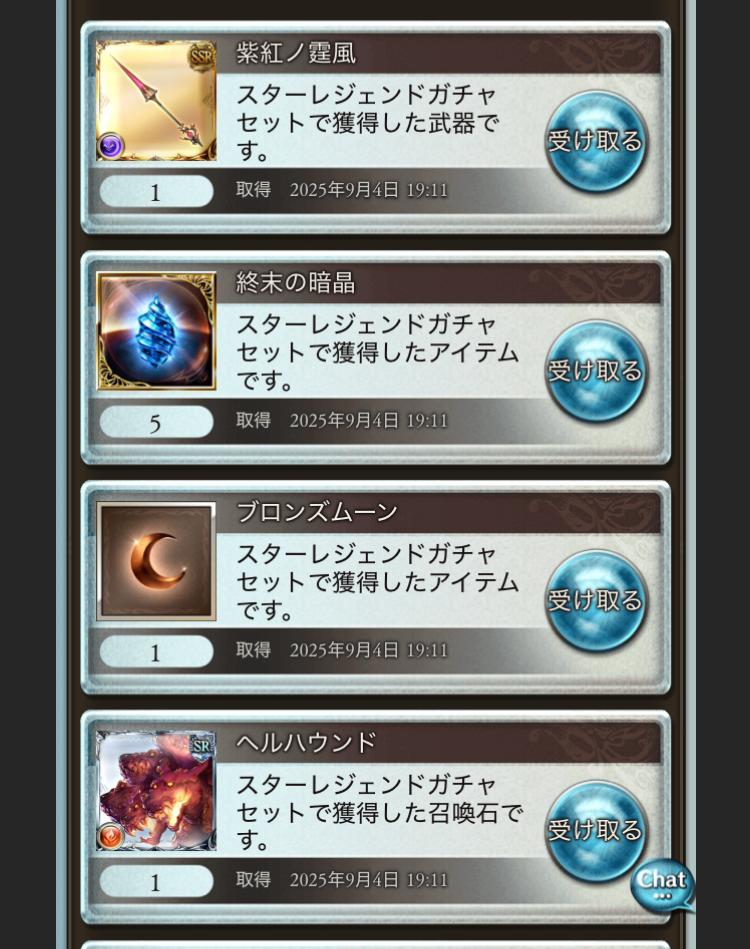This screenshot has width=750, height=949.
Task: View the ヘルハウンド summon thumbnail
Action: (x=156, y=791)
